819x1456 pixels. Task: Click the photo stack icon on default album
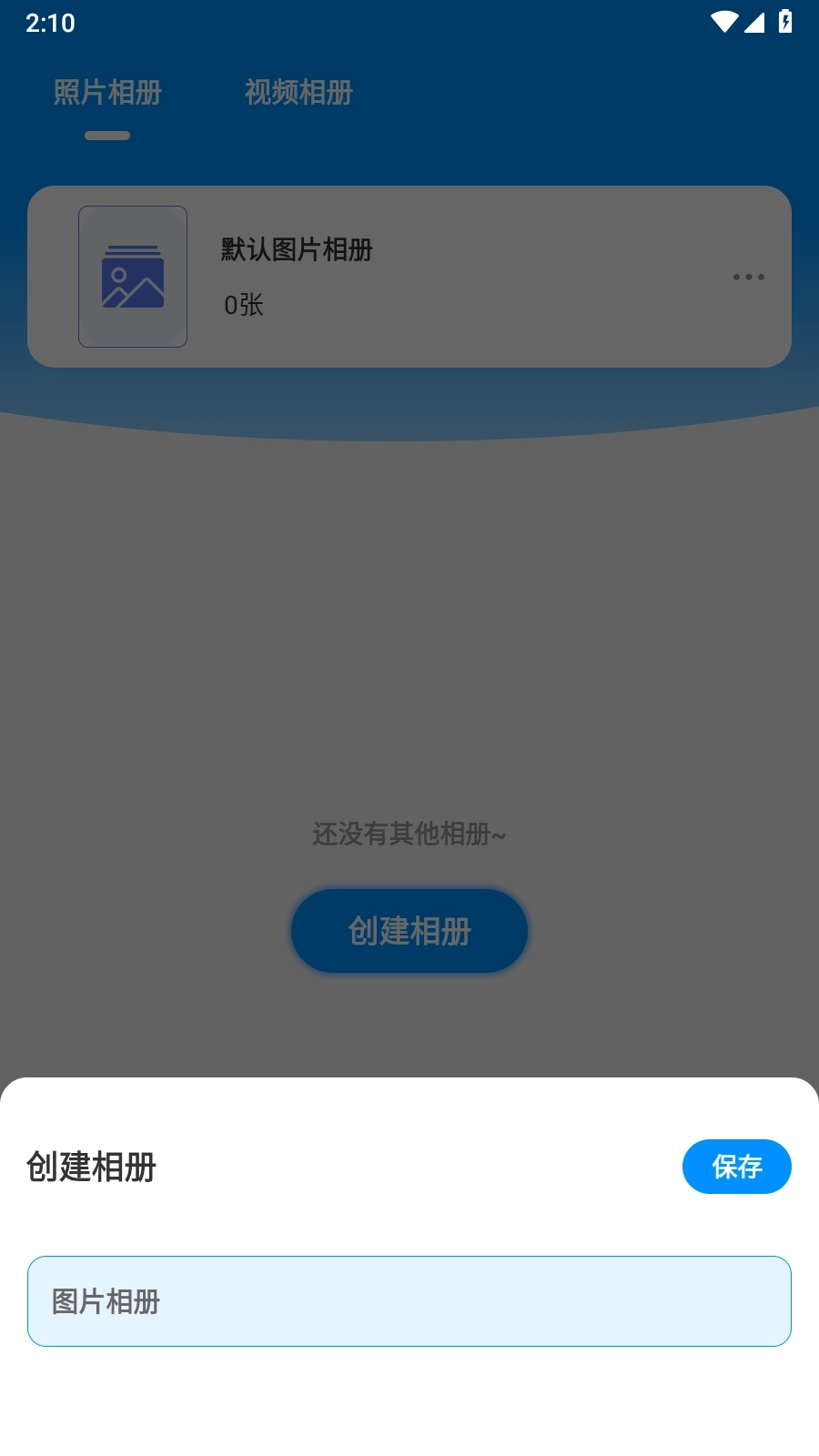[x=133, y=277]
